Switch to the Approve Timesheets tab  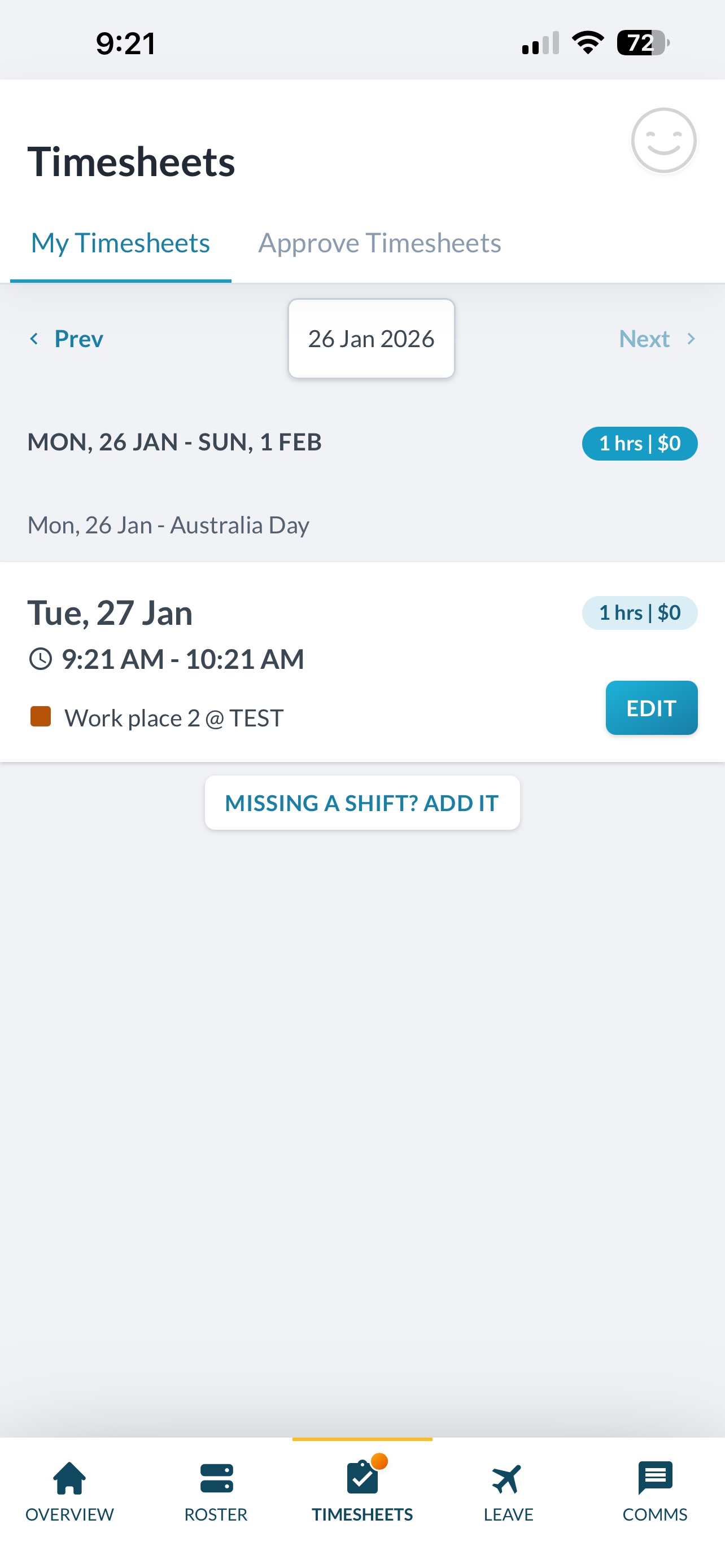(379, 242)
